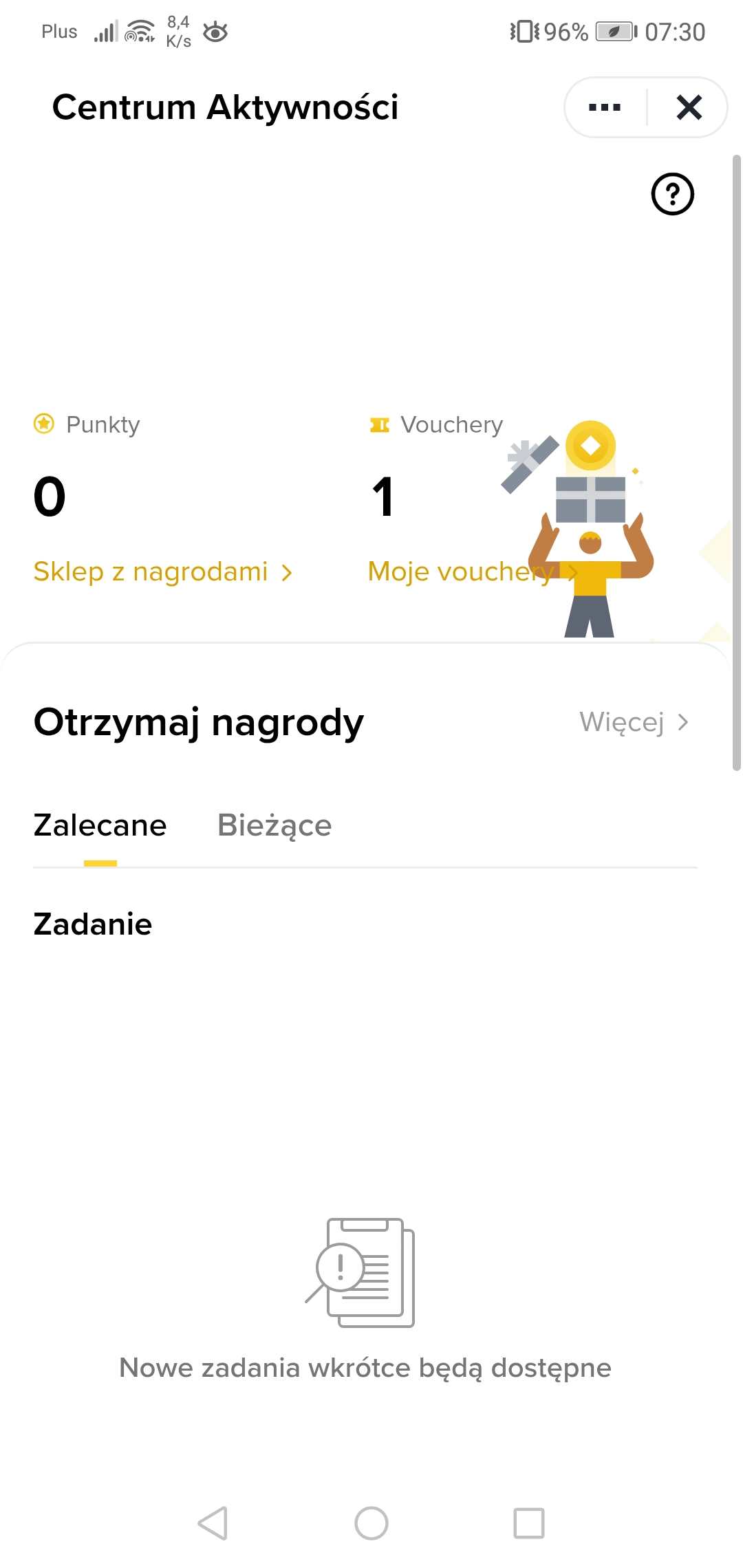Switch to the Bieżące tab

point(274,825)
